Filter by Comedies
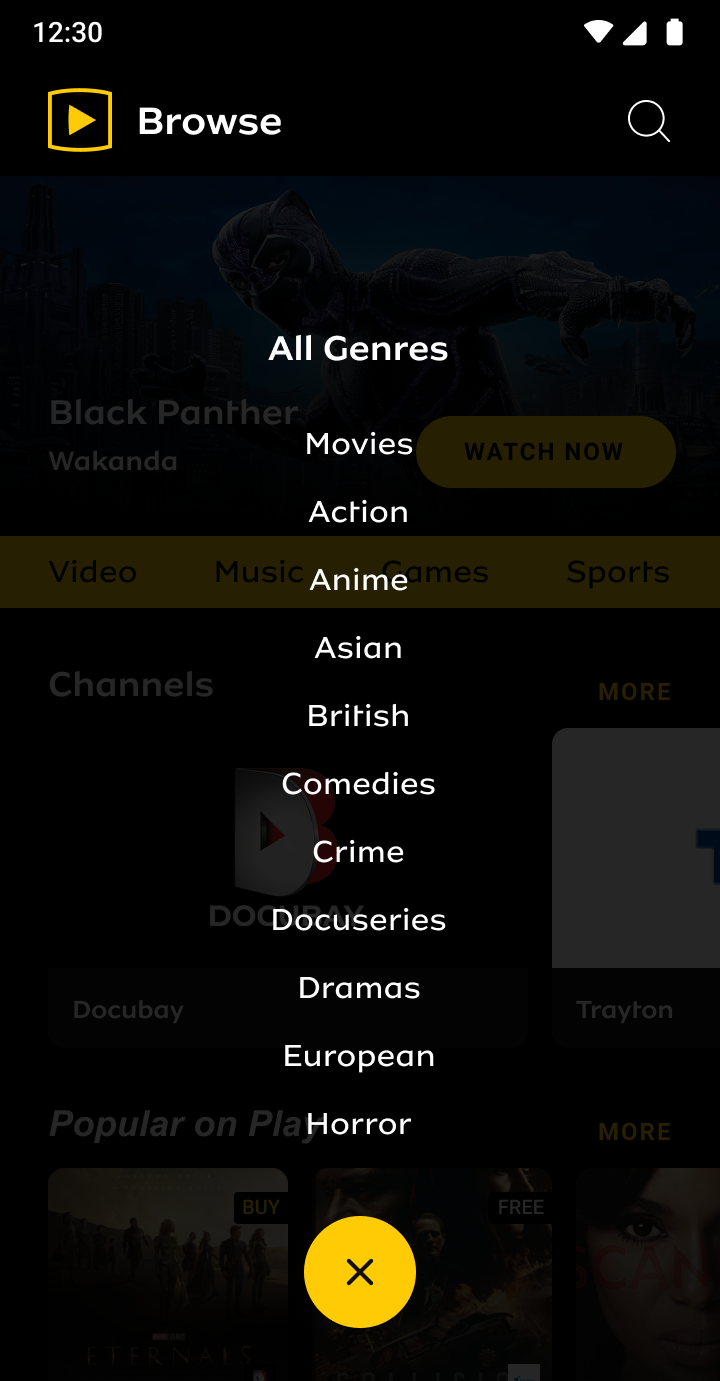 (x=359, y=784)
